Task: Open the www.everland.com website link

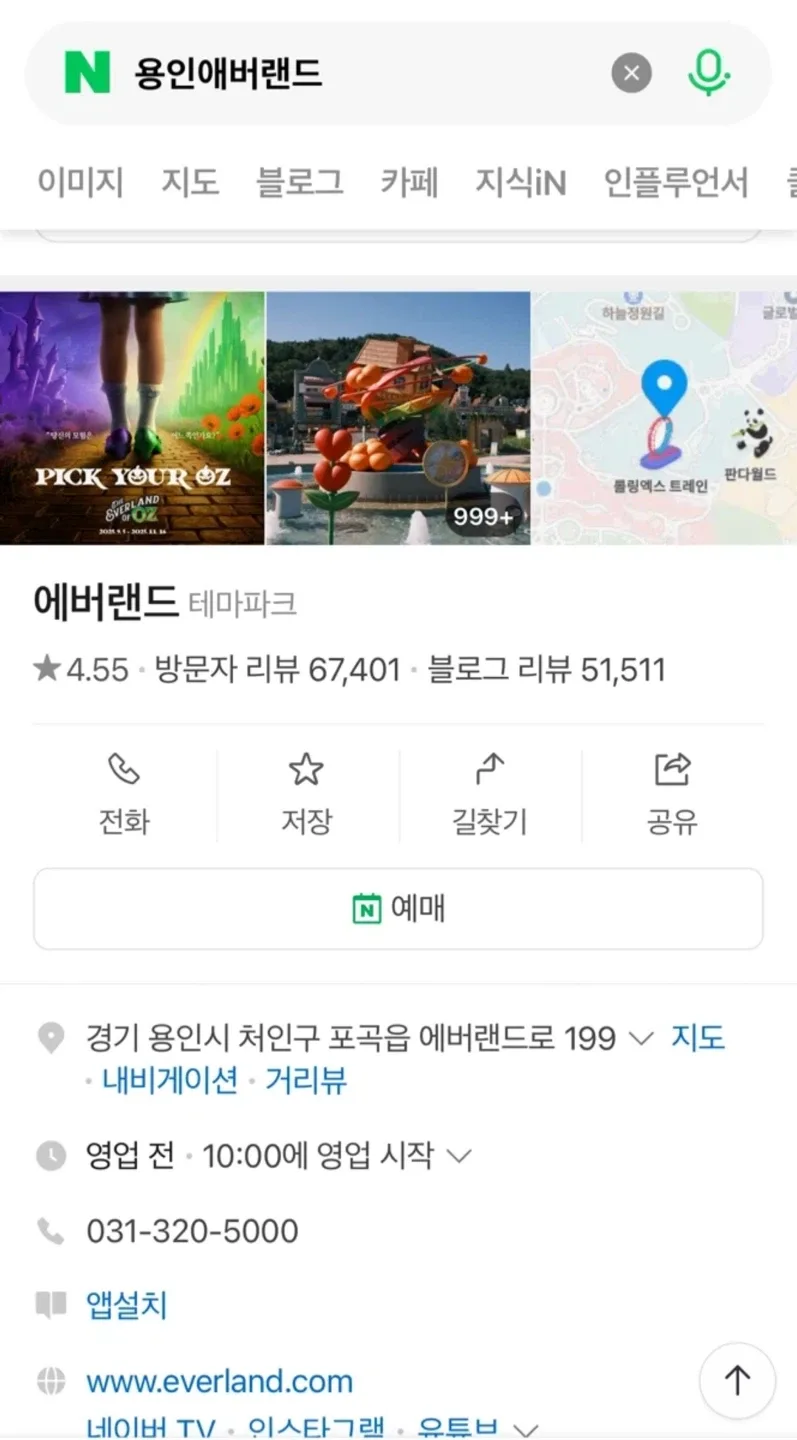Action: tap(219, 1382)
